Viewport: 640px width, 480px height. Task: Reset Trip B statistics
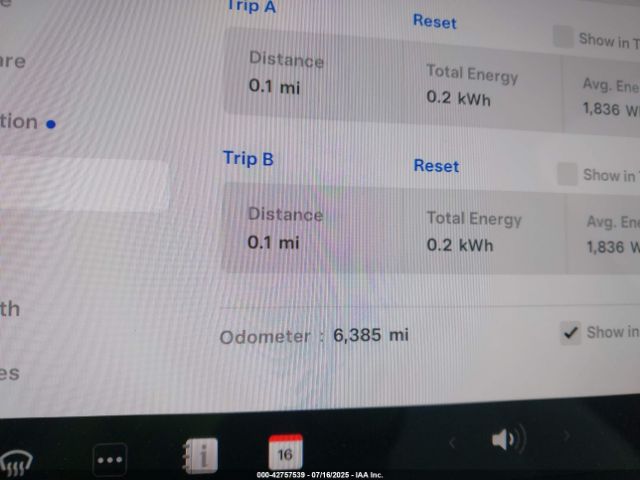(436, 166)
